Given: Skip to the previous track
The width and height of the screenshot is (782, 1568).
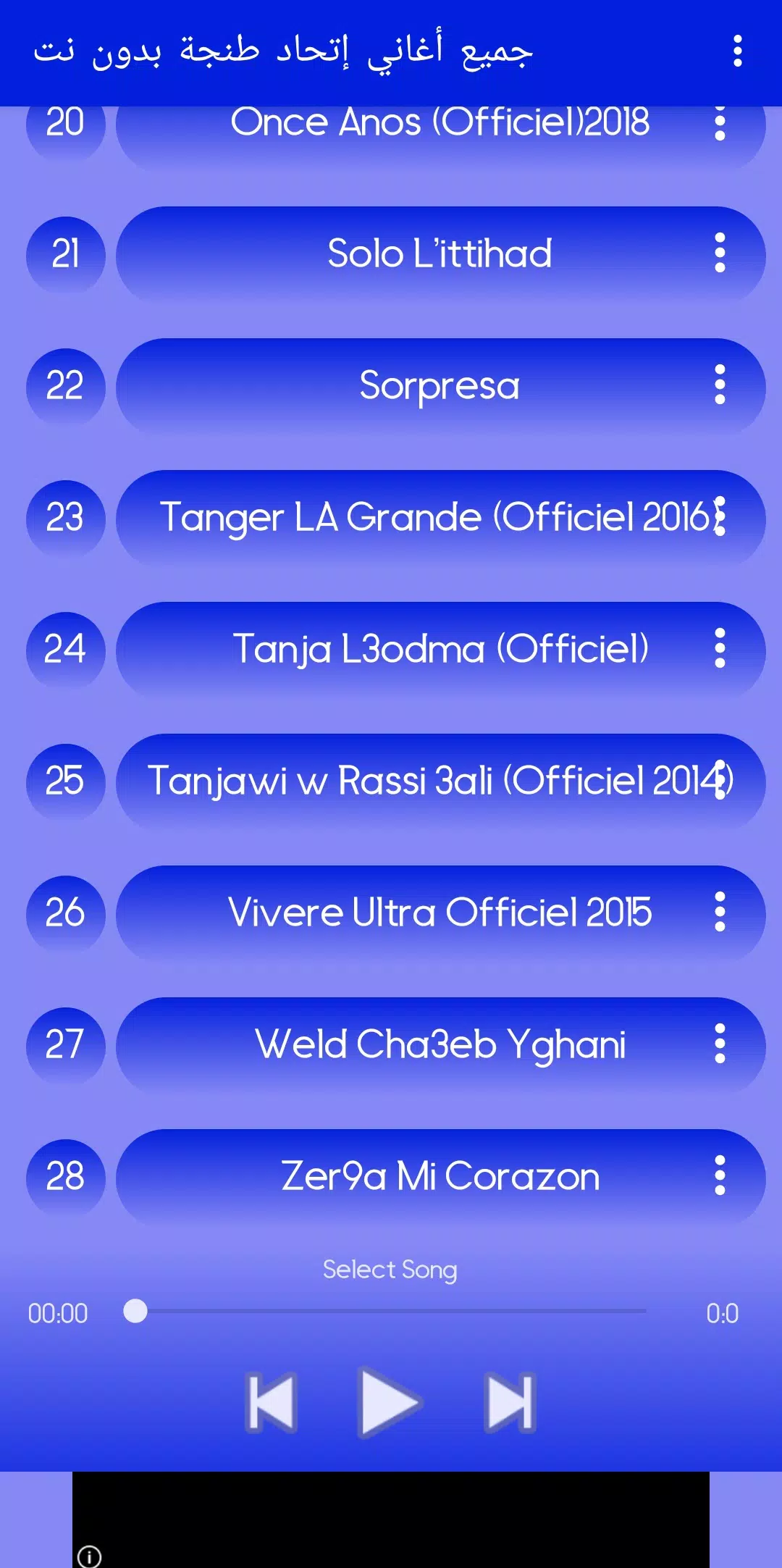Looking at the screenshot, I should pyautogui.click(x=271, y=1403).
